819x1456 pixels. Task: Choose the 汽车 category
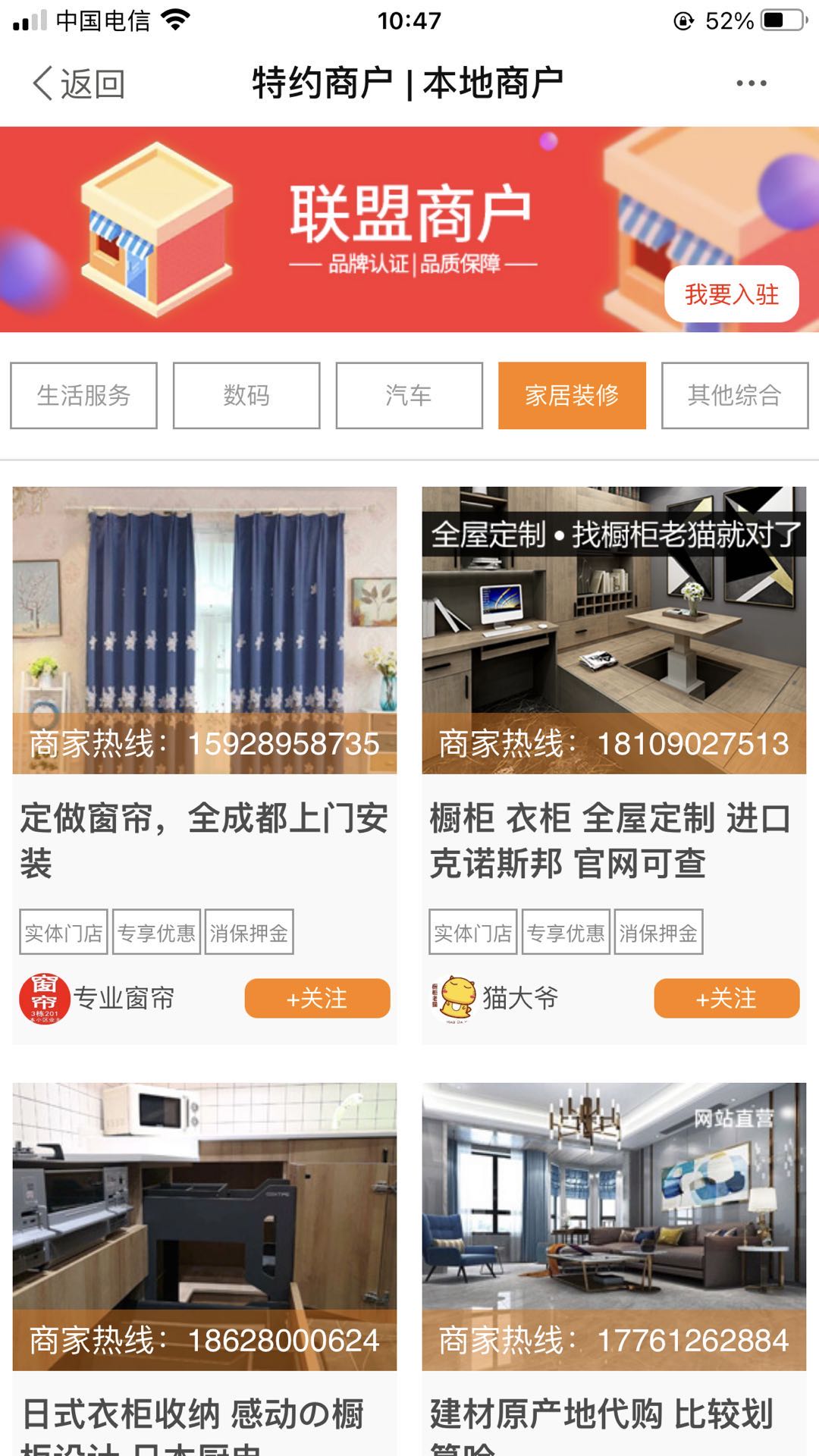tap(409, 395)
